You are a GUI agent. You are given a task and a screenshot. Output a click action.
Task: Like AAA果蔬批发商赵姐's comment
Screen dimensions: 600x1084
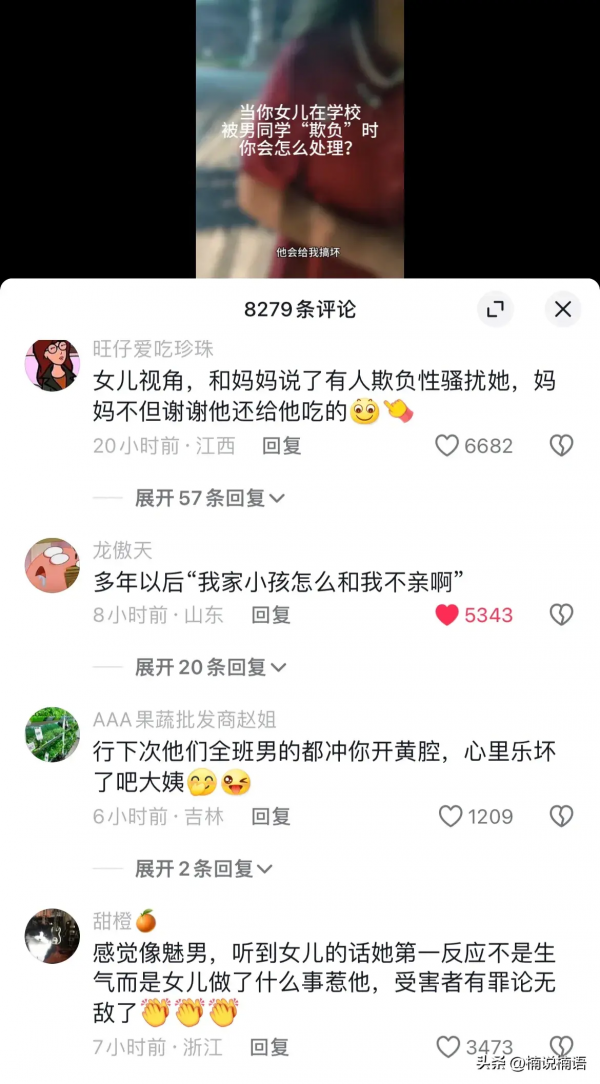tap(451, 817)
